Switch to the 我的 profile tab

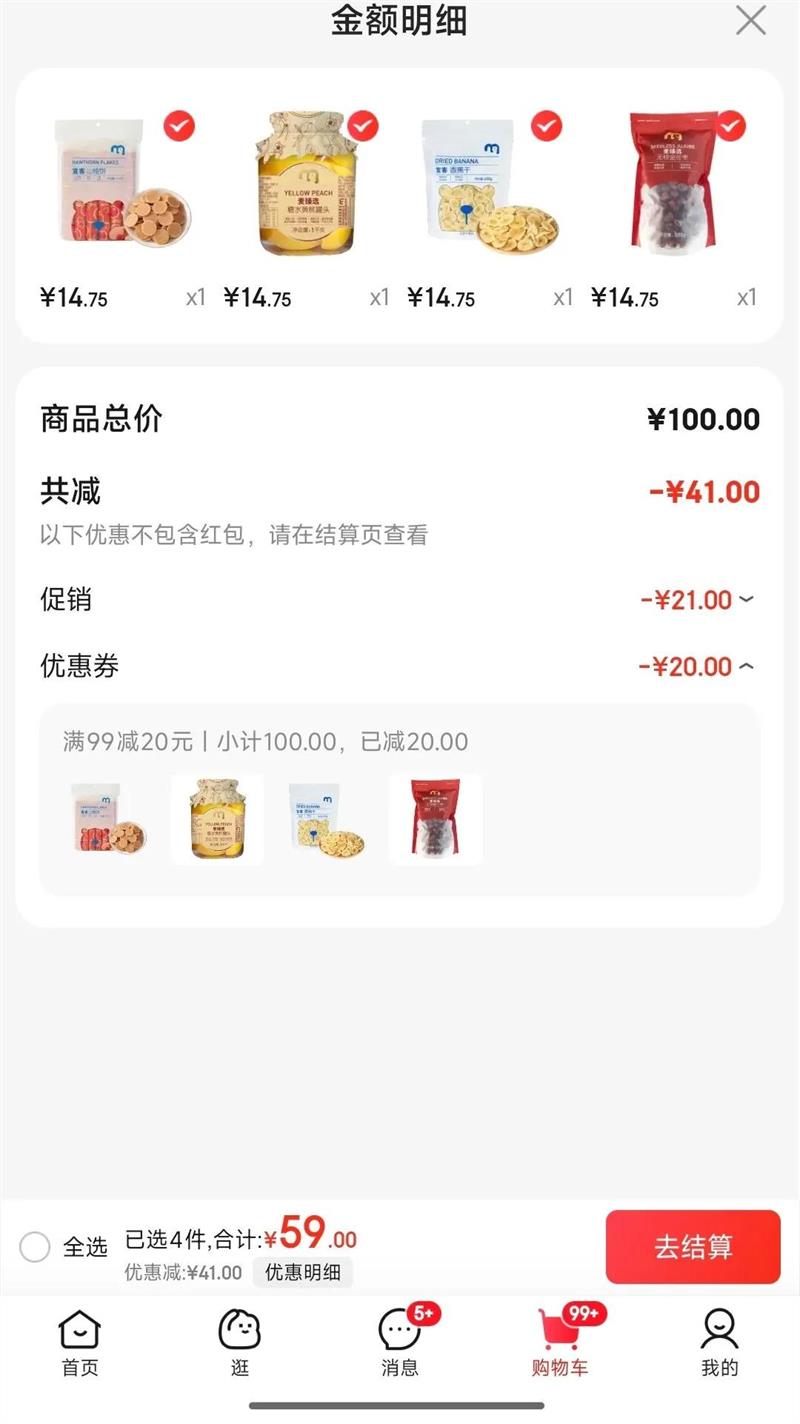click(719, 1343)
